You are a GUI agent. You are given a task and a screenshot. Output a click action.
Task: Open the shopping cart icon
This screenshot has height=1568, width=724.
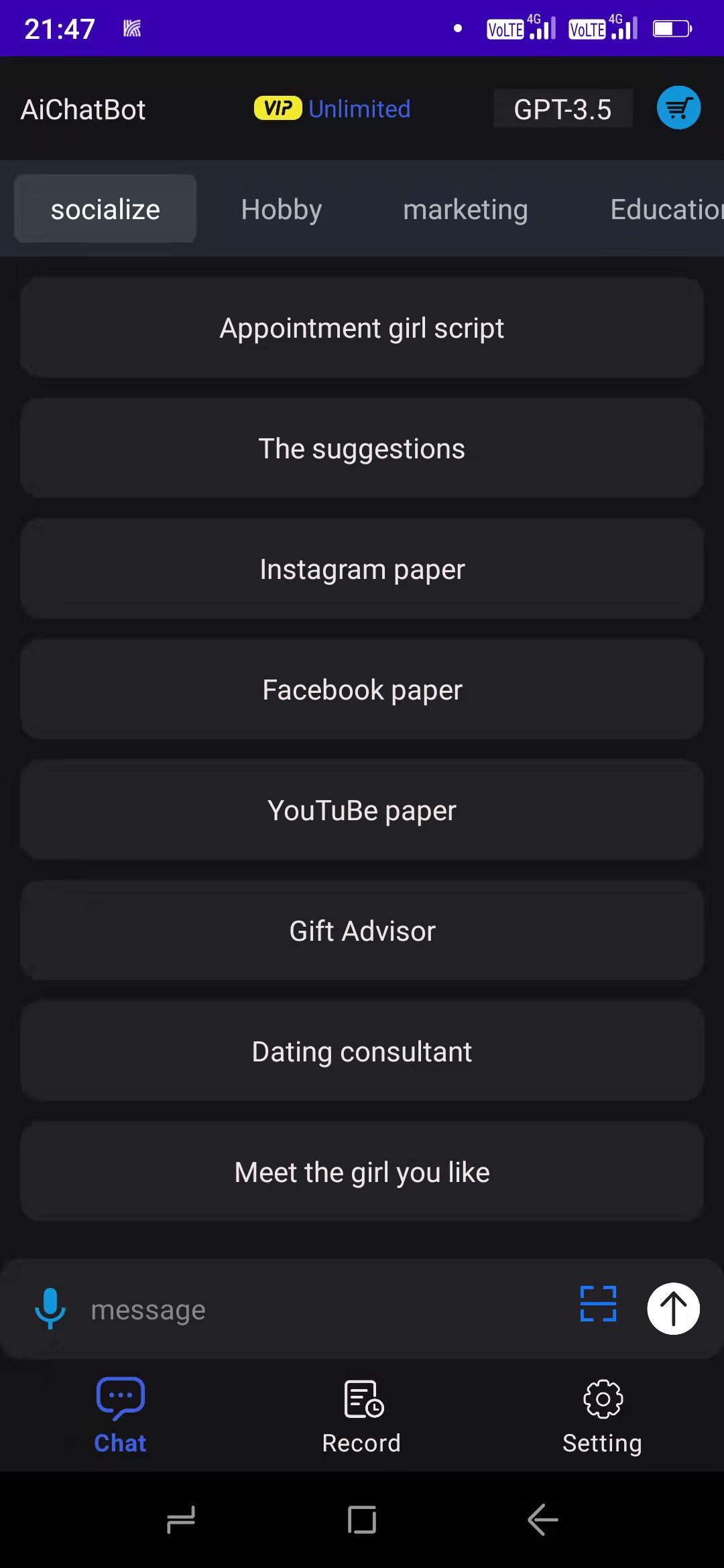(x=678, y=108)
